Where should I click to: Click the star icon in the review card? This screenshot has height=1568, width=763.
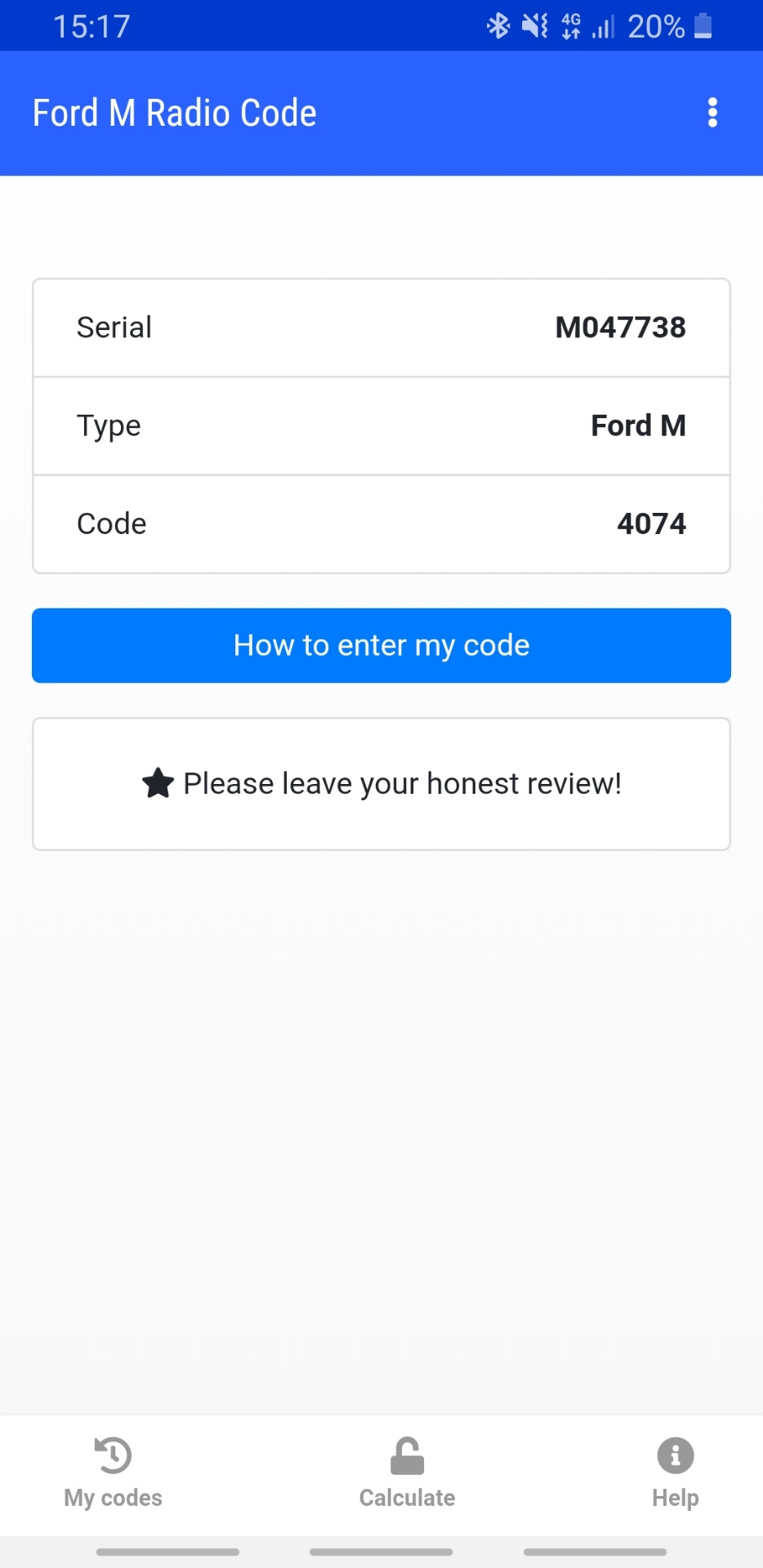157,782
